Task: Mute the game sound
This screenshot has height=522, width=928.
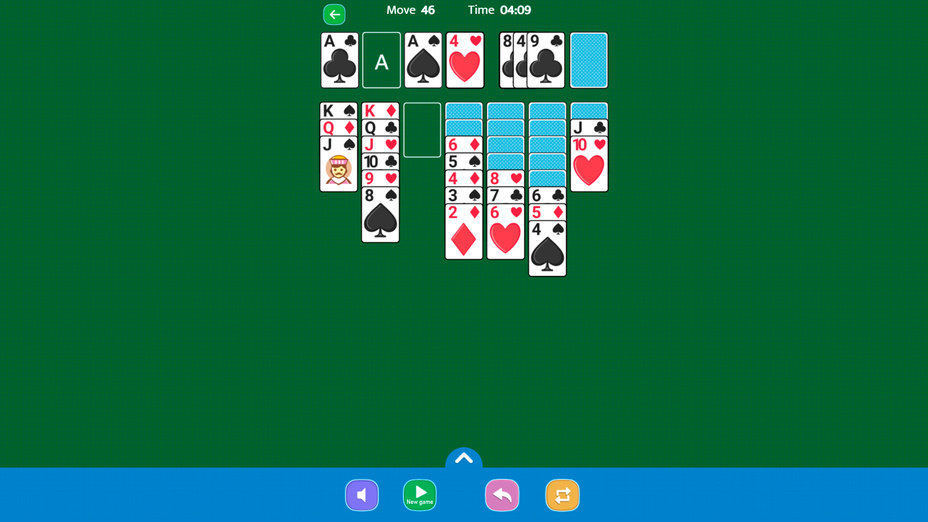Action: [x=362, y=495]
